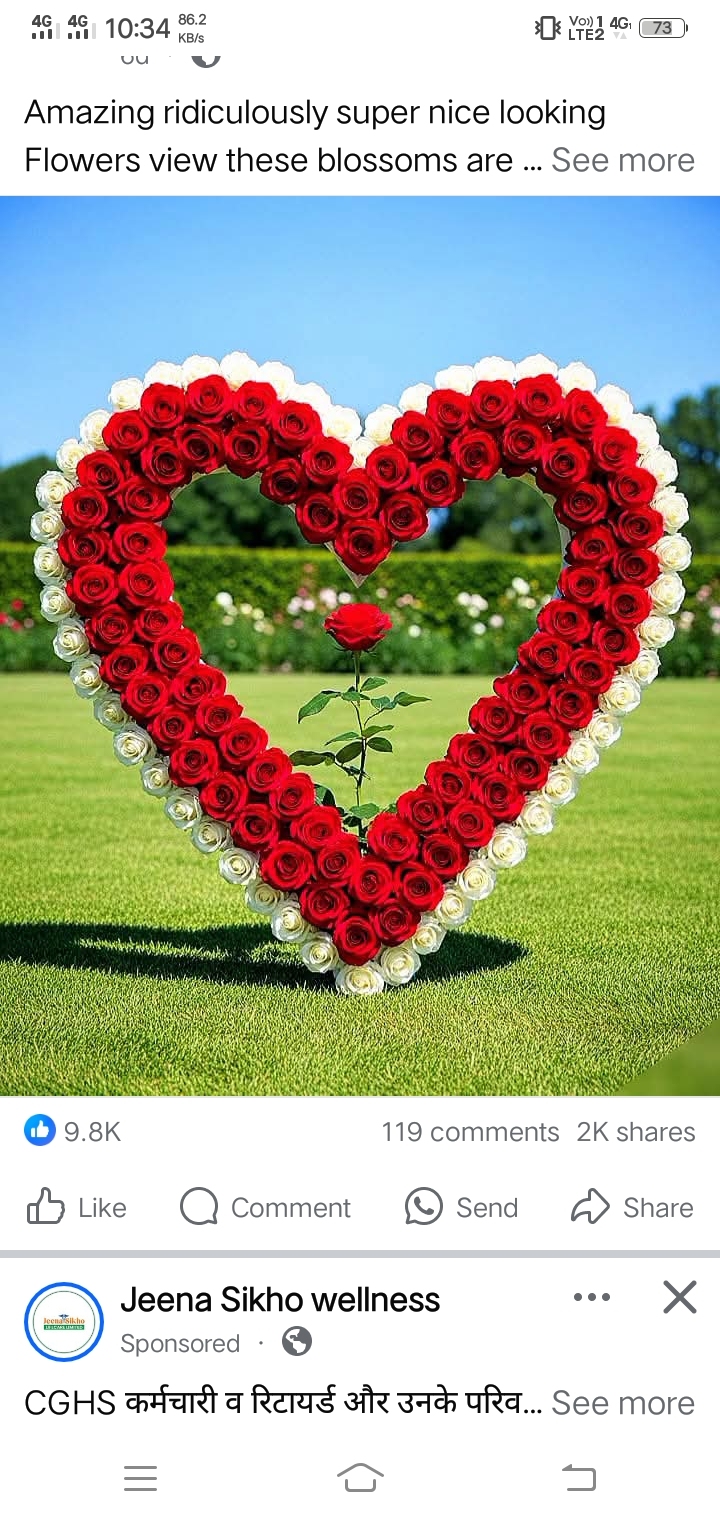View the 2K shares

(x=635, y=1131)
